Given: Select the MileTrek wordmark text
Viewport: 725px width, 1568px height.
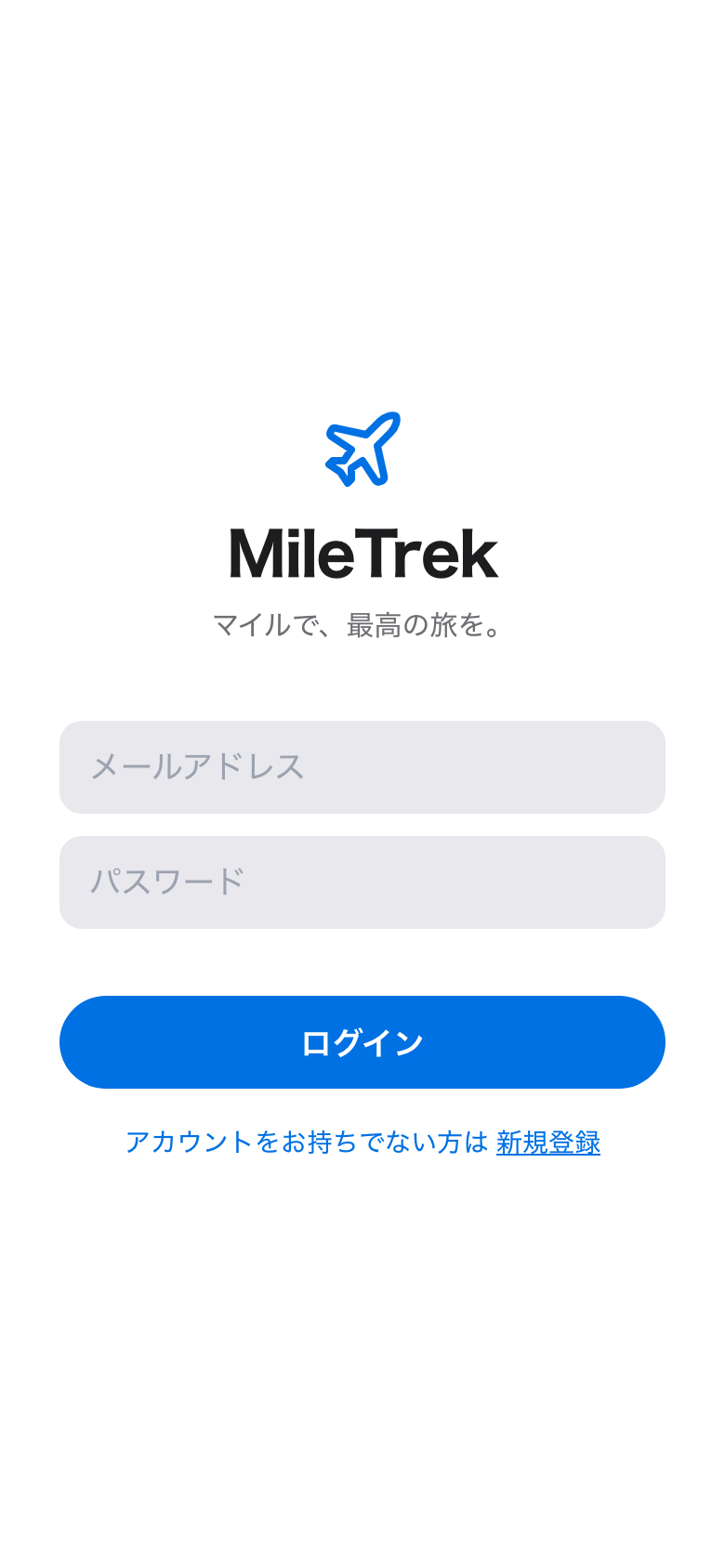Looking at the screenshot, I should click(362, 554).
